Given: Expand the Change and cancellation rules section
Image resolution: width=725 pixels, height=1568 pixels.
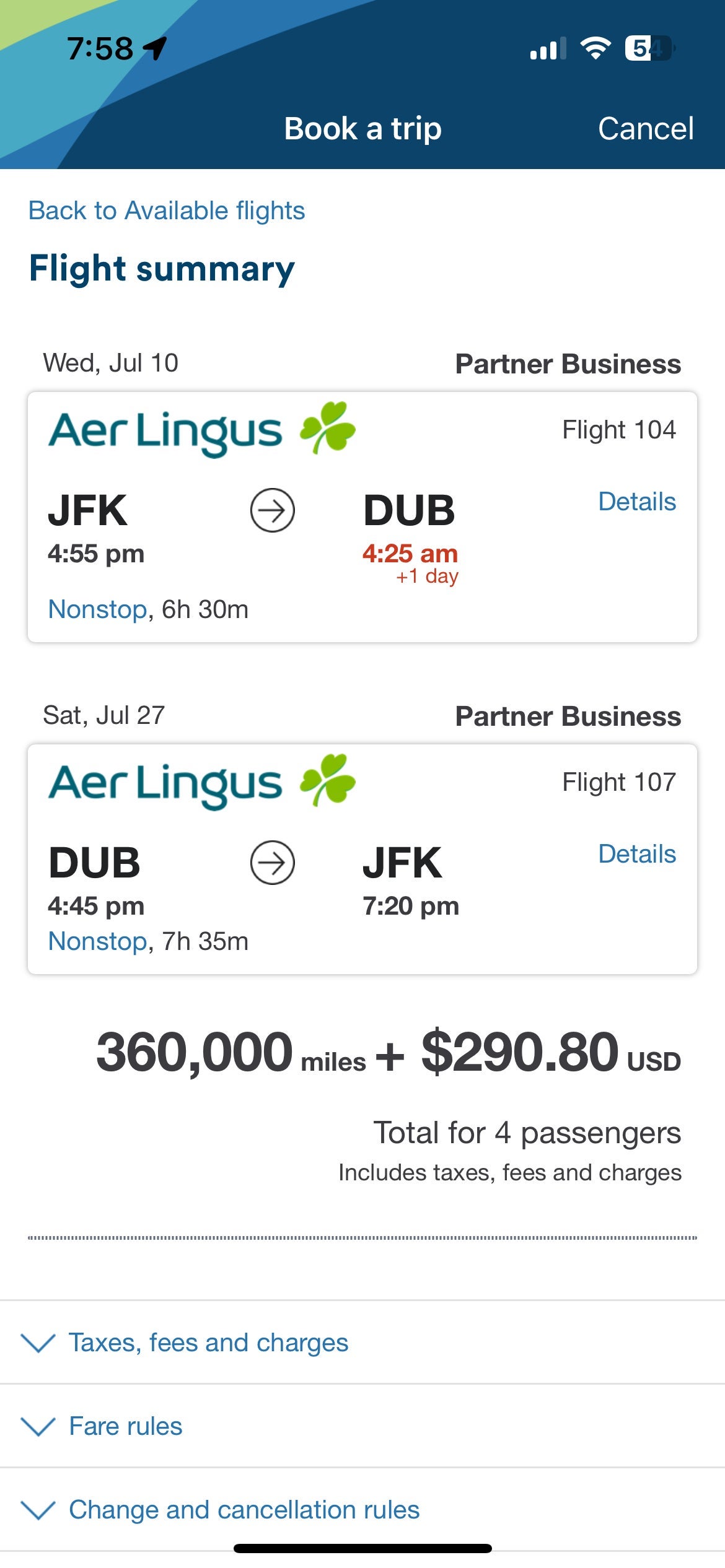Looking at the screenshot, I should click(x=244, y=1509).
